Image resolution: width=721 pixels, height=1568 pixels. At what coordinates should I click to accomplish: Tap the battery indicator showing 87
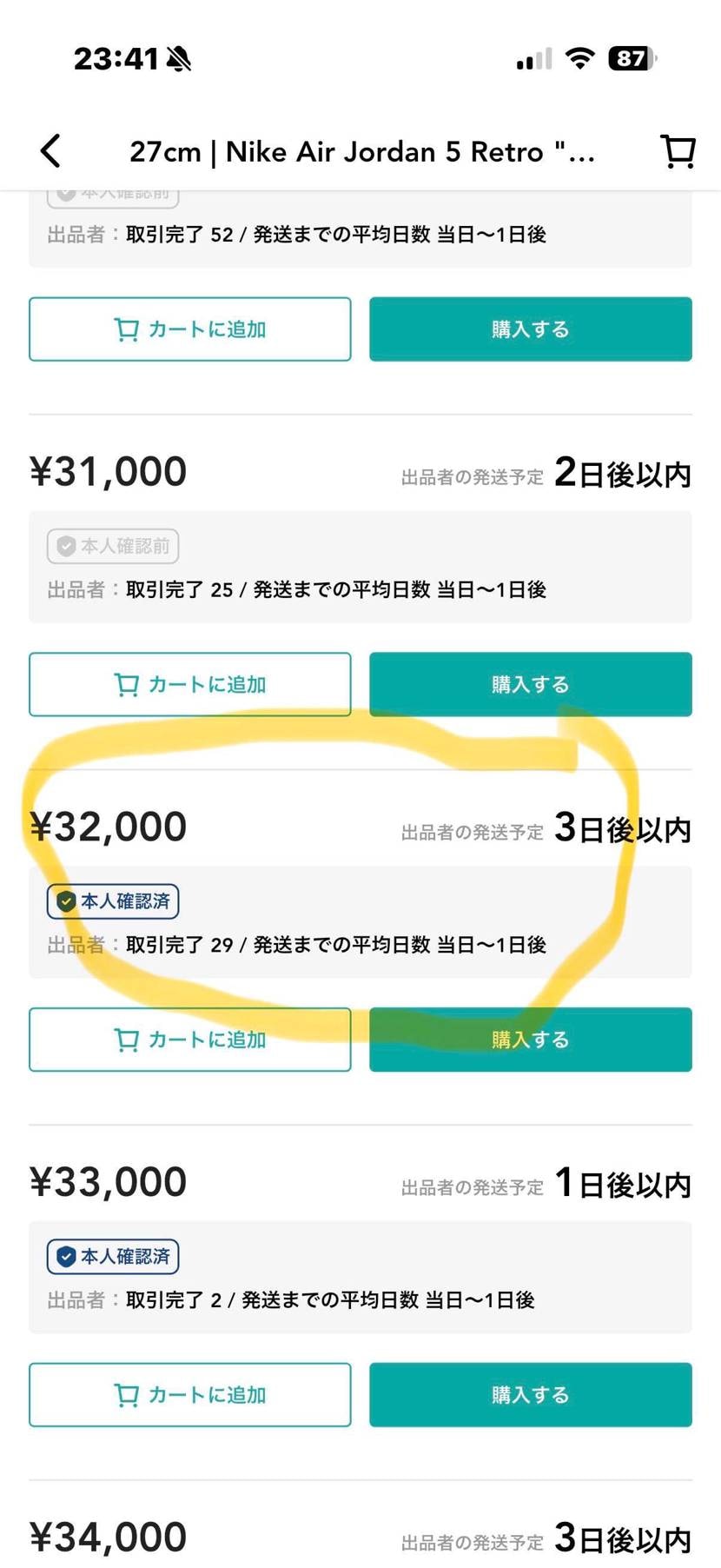coord(632,56)
